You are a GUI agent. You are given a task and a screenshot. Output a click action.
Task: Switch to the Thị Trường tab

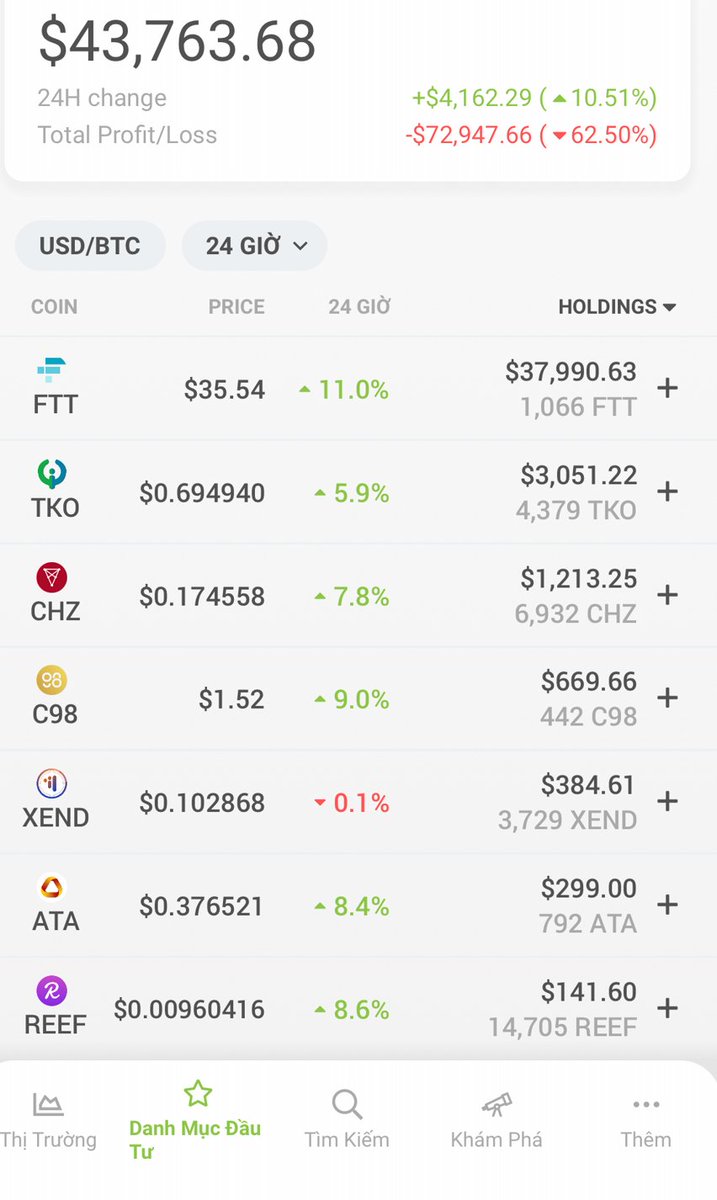pos(48,1121)
